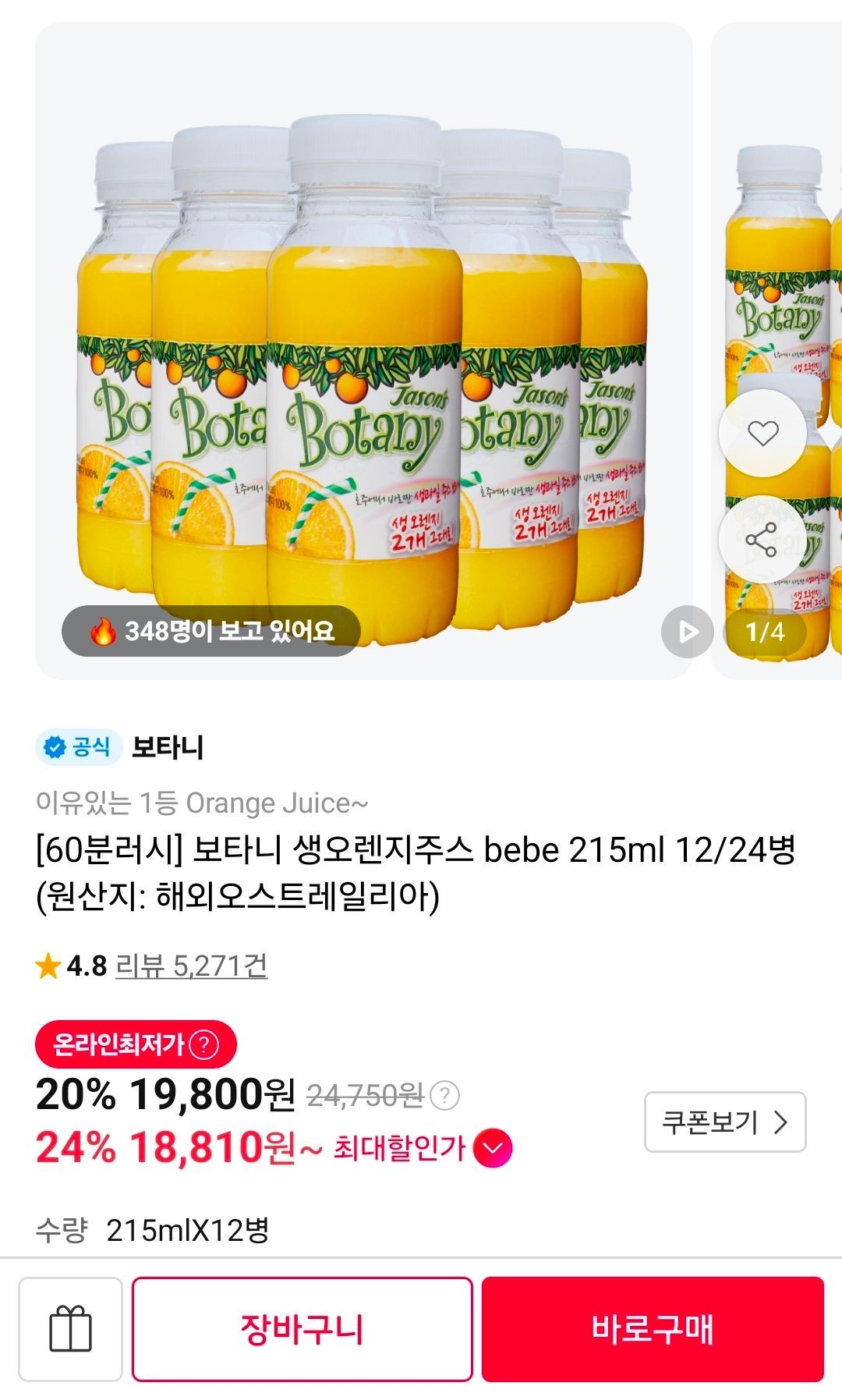The image size is (842, 1400).
Task: Open the main product image
Action: click(x=364, y=351)
